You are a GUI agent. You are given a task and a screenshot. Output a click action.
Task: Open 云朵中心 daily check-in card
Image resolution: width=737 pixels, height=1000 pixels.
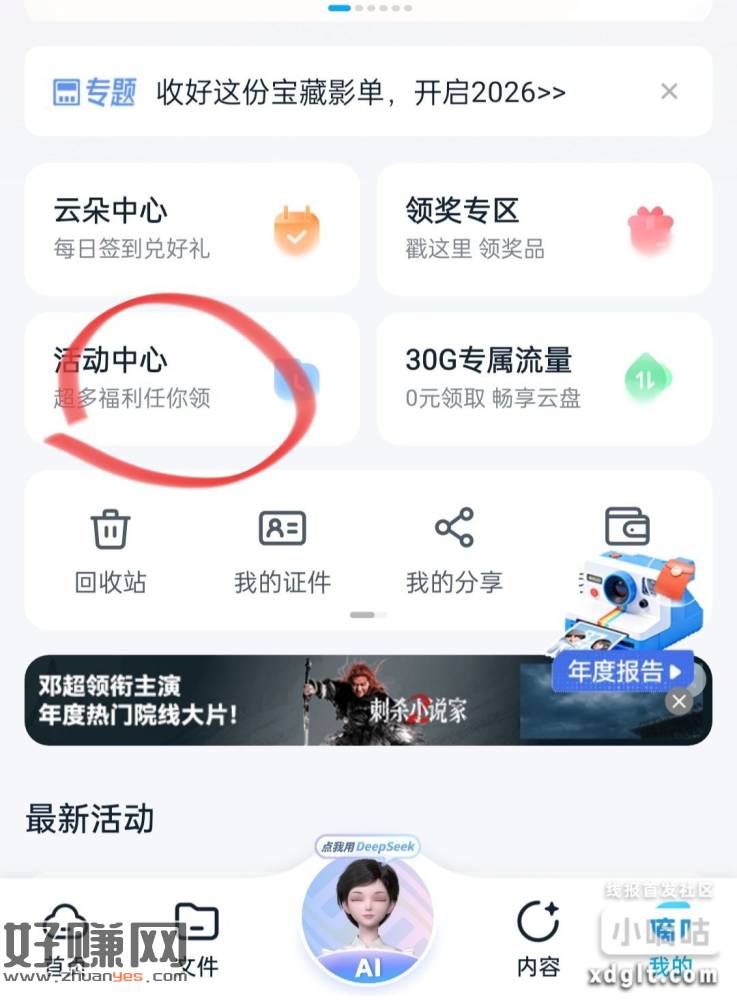click(x=191, y=229)
